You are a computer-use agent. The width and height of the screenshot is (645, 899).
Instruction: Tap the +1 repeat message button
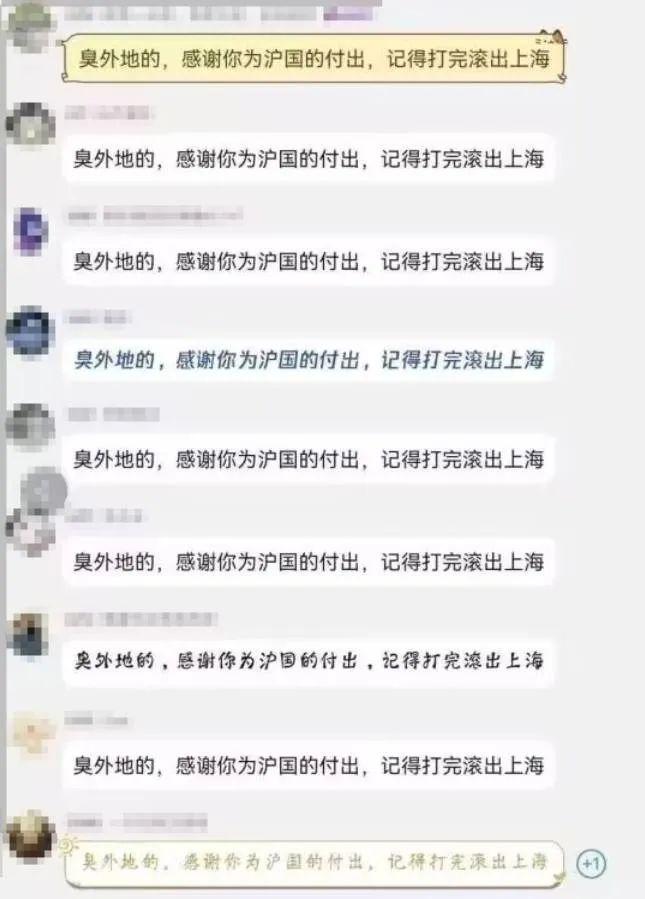tap(591, 863)
